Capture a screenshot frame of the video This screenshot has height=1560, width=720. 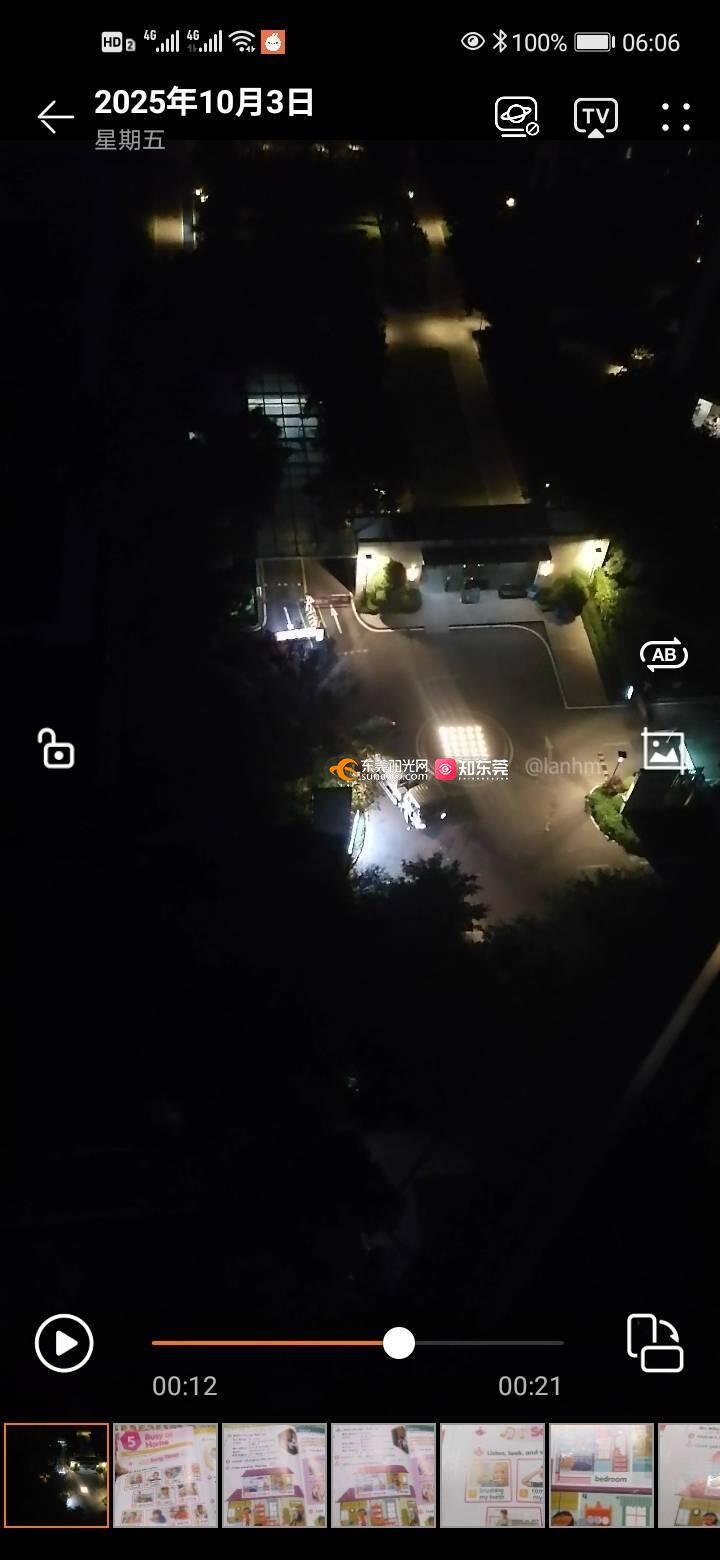click(663, 749)
